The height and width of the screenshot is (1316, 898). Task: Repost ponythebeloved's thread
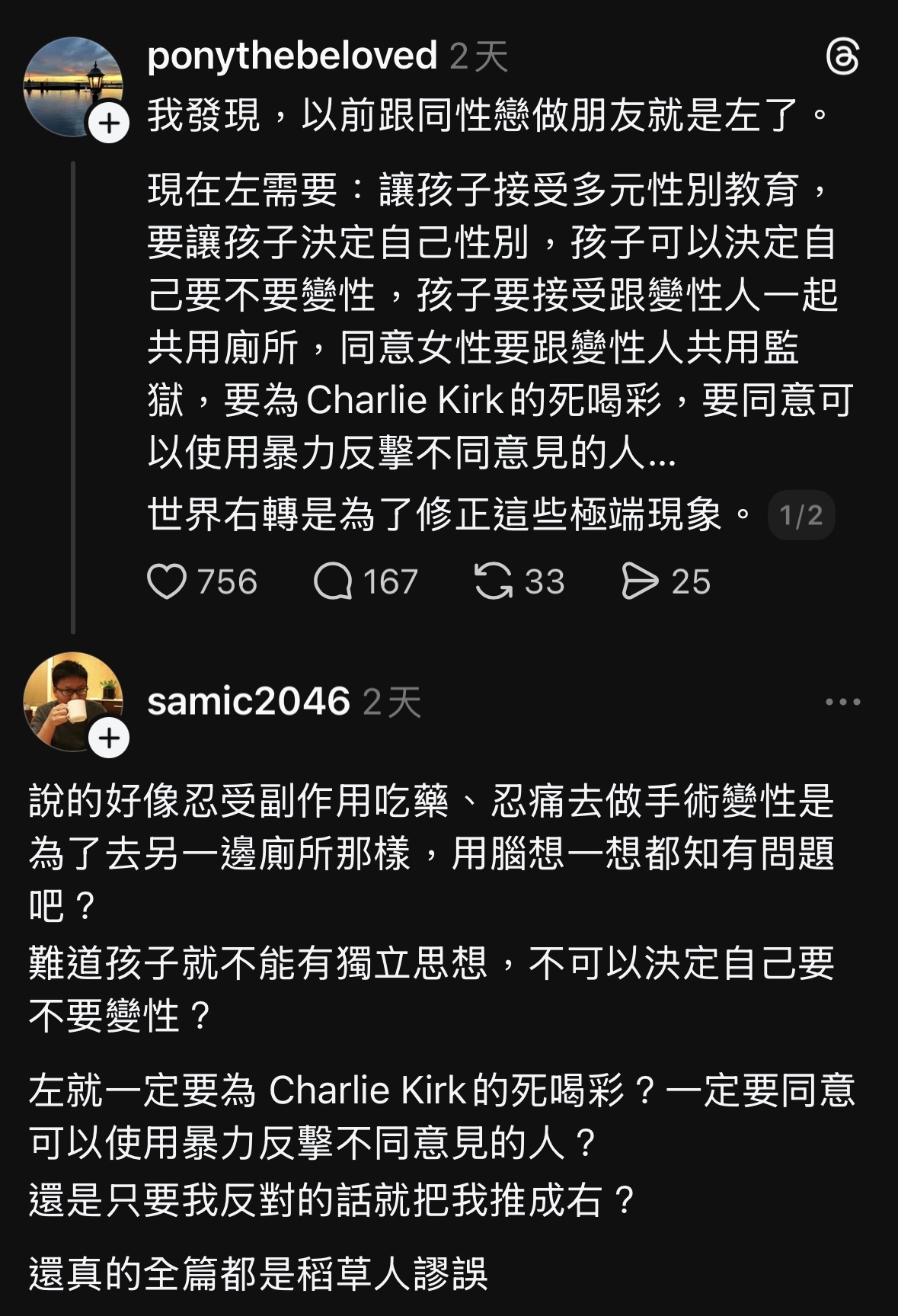pyautogui.click(x=493, y=582)
